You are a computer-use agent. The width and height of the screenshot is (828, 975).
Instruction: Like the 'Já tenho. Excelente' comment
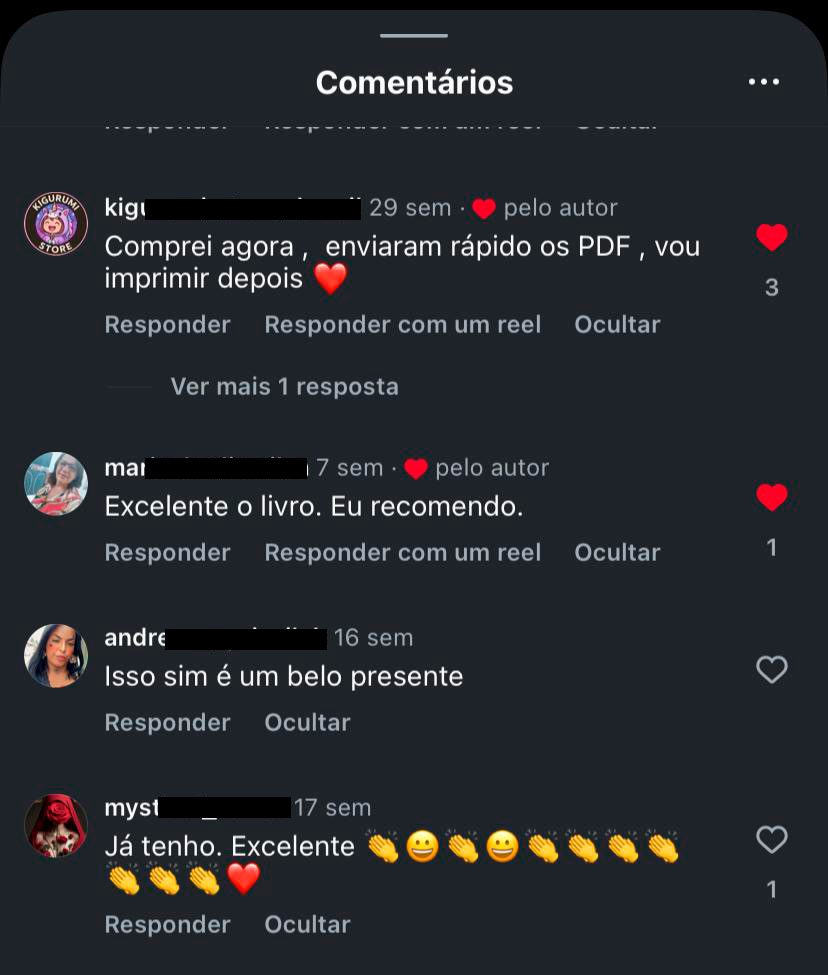pos(771,839)
